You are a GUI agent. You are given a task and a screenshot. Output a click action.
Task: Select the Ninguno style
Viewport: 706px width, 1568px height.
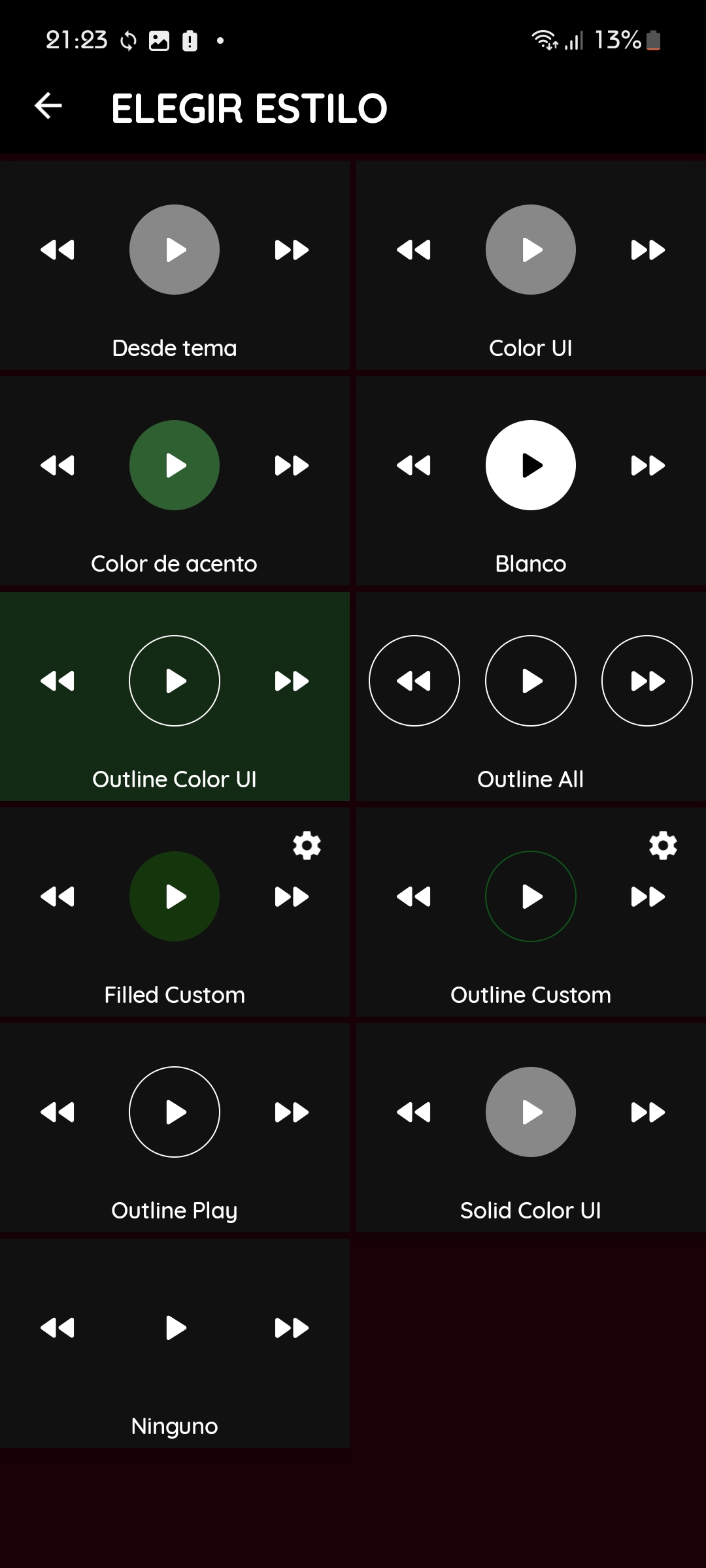coord(175,1344)
